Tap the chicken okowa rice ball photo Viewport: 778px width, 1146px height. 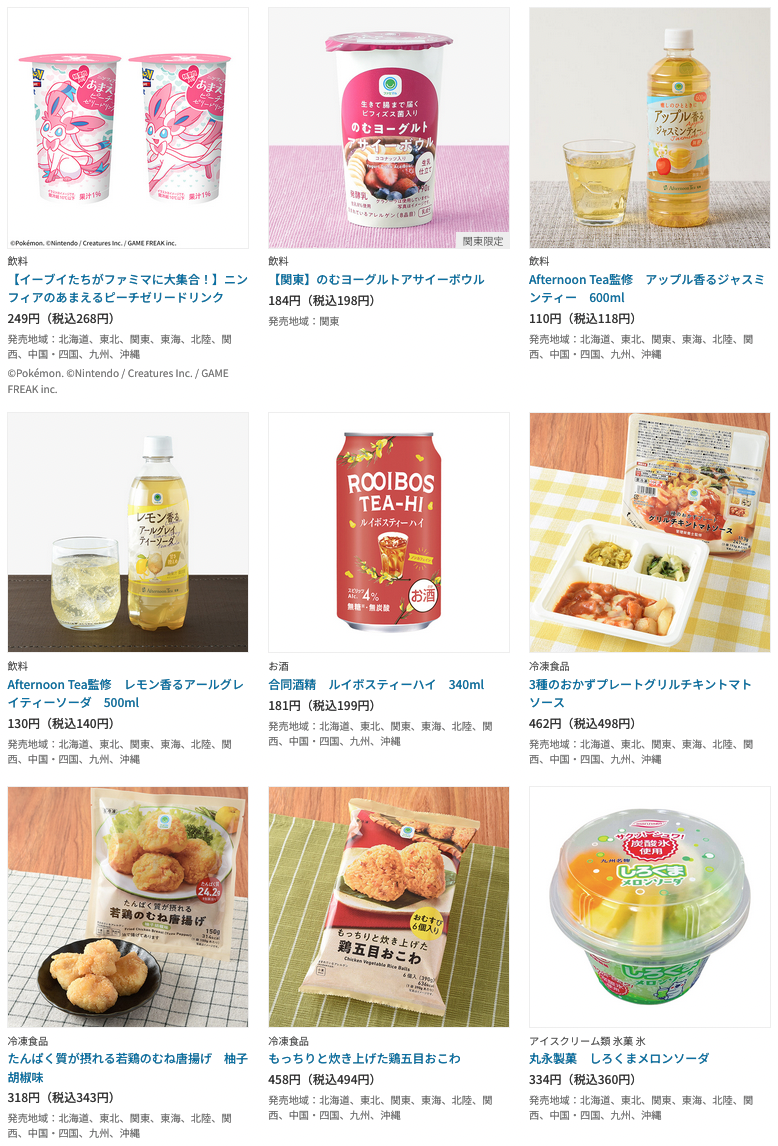[389, 906]
